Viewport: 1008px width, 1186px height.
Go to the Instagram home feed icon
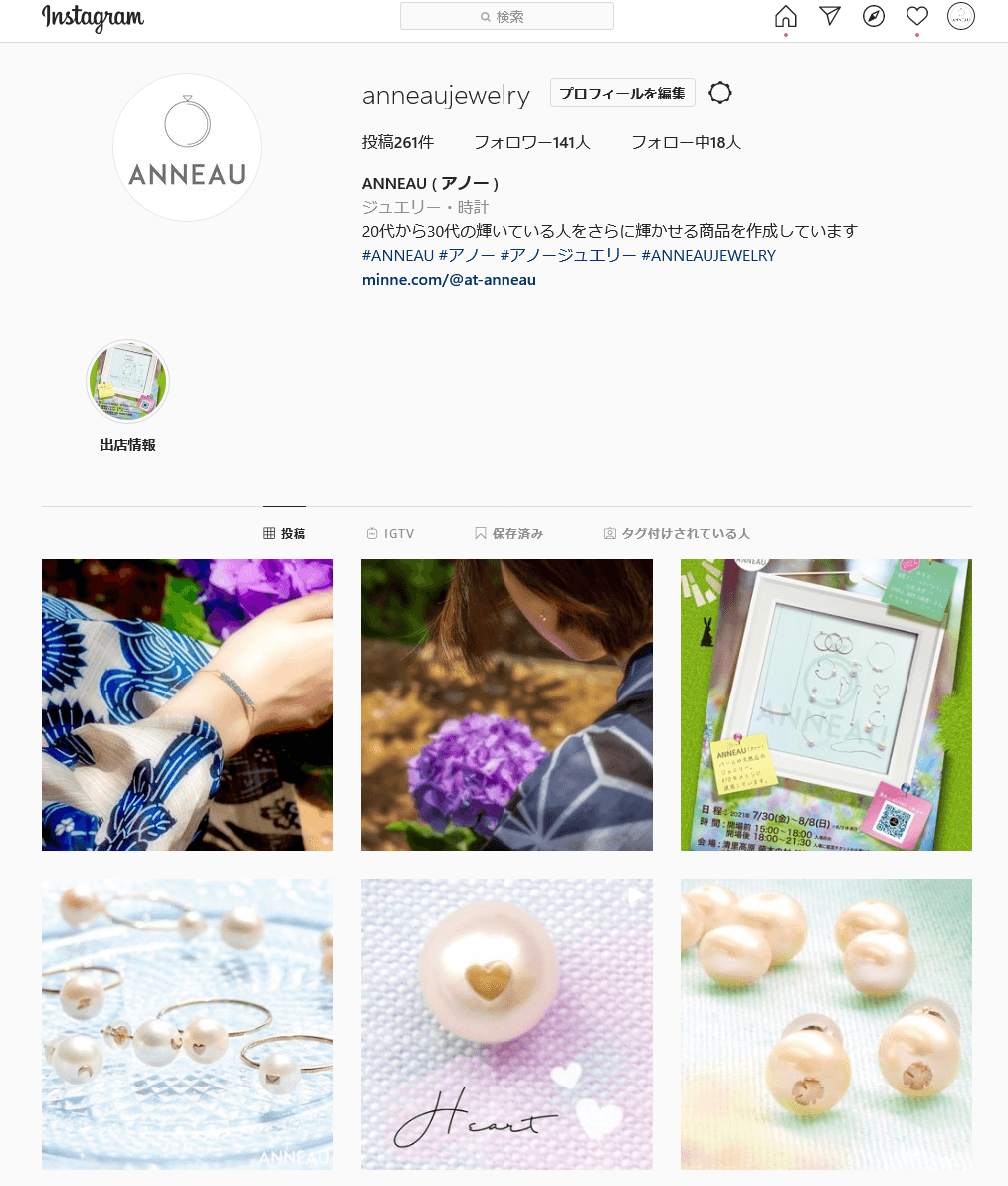coord(786,16)
